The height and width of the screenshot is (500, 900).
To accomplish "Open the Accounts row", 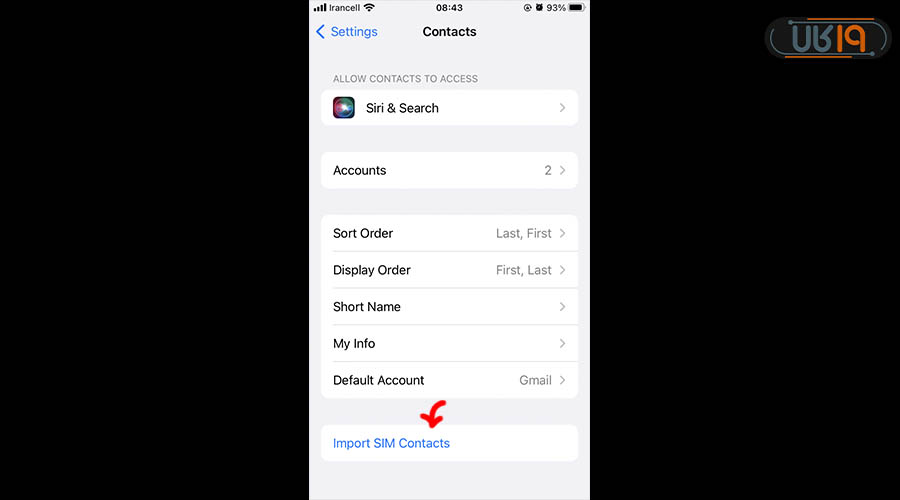I will (449, 171).
